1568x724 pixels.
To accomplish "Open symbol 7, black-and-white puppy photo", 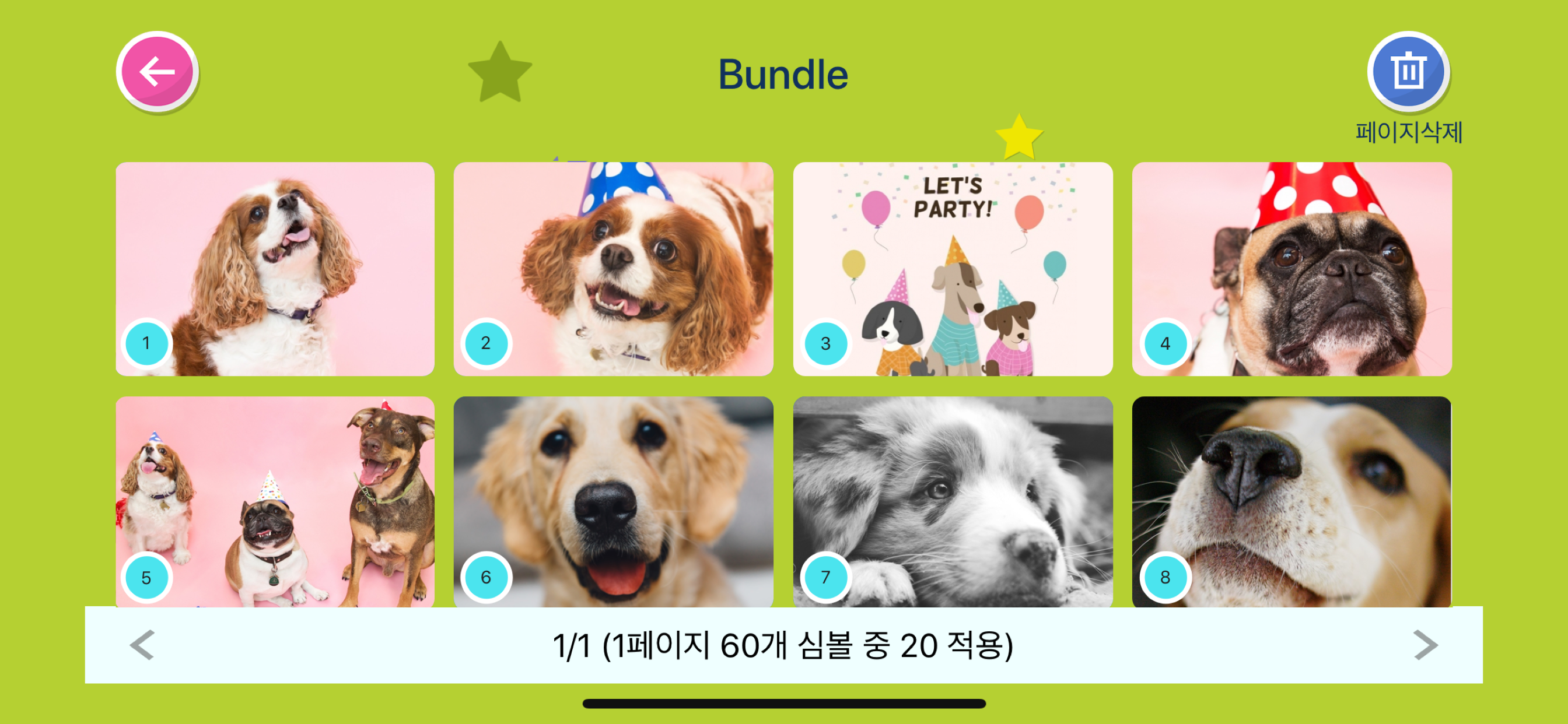I will pos(953,501).
